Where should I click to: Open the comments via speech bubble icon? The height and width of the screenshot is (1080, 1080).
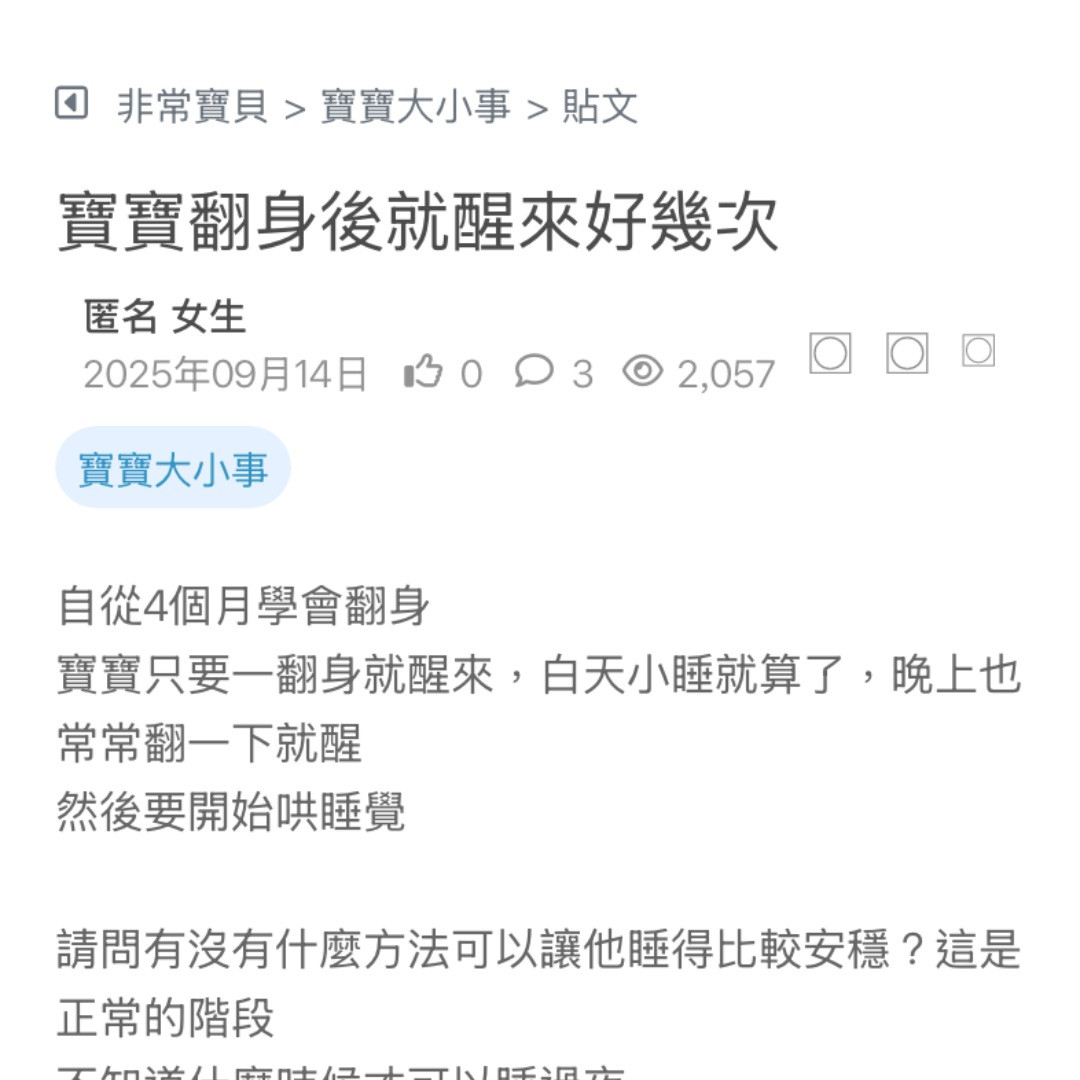point(534,371)
